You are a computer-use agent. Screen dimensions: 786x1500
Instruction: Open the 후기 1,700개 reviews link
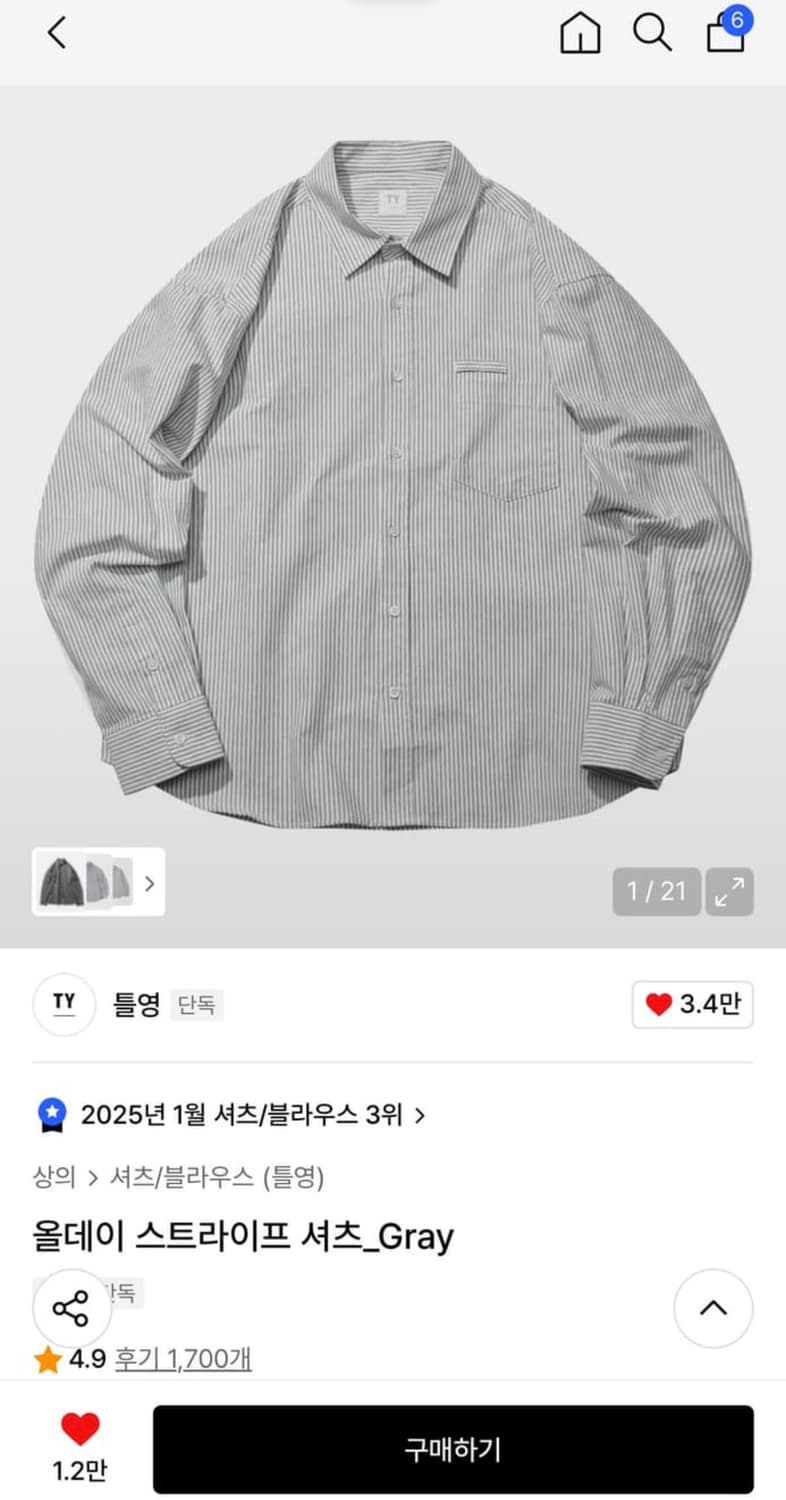182,1359
